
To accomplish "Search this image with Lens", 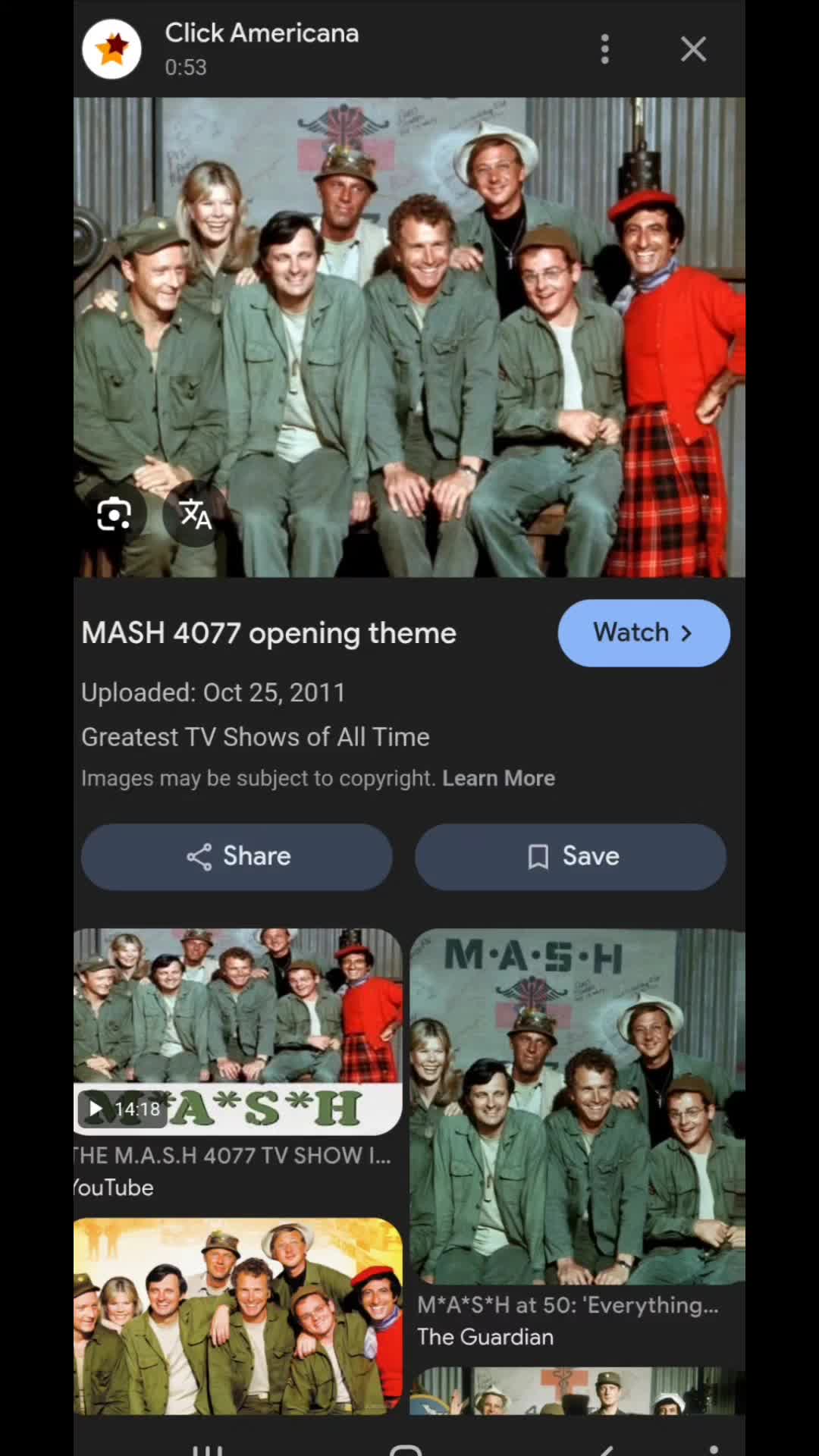I will click(x=115, y=515).
